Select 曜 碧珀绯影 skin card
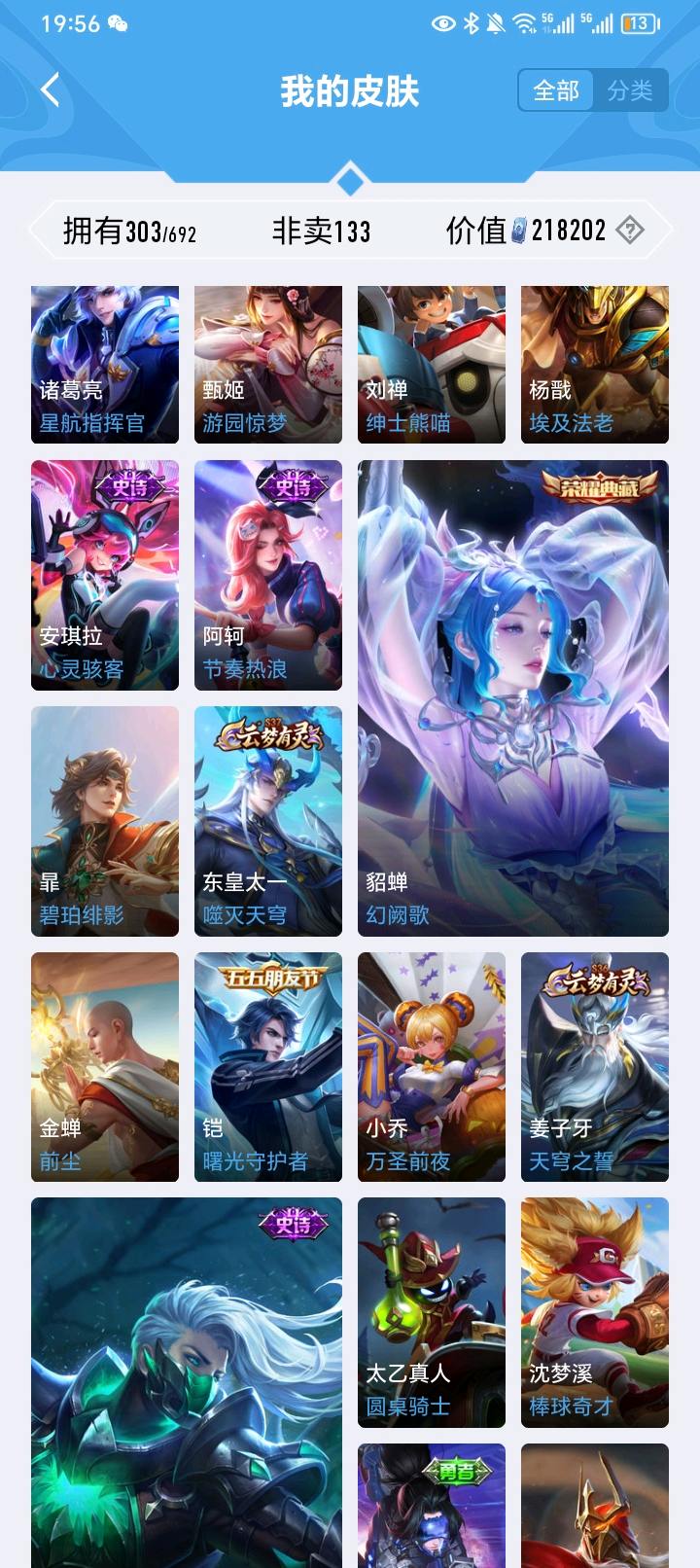 (x=105, y=821)
